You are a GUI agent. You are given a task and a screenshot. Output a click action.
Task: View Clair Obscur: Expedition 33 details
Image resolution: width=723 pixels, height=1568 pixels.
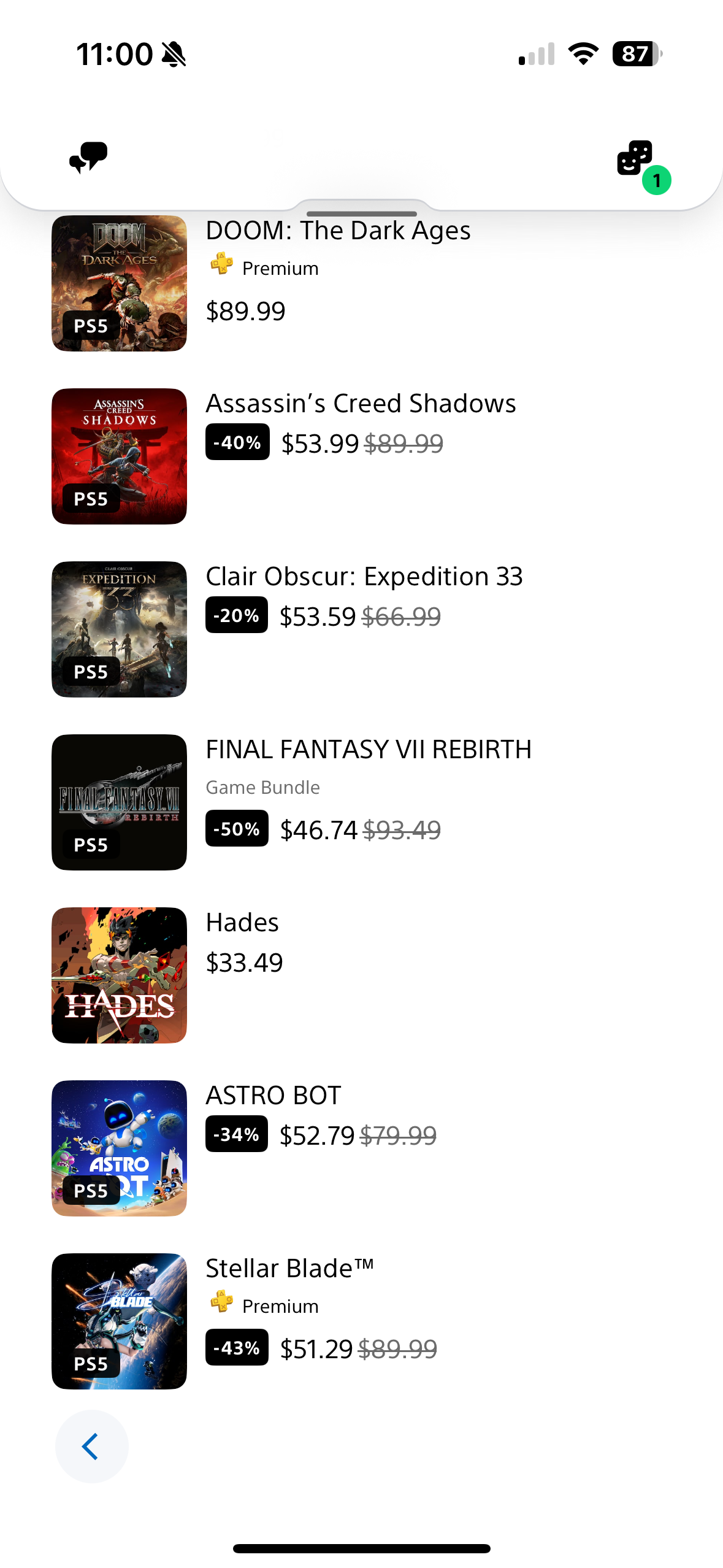364,577
